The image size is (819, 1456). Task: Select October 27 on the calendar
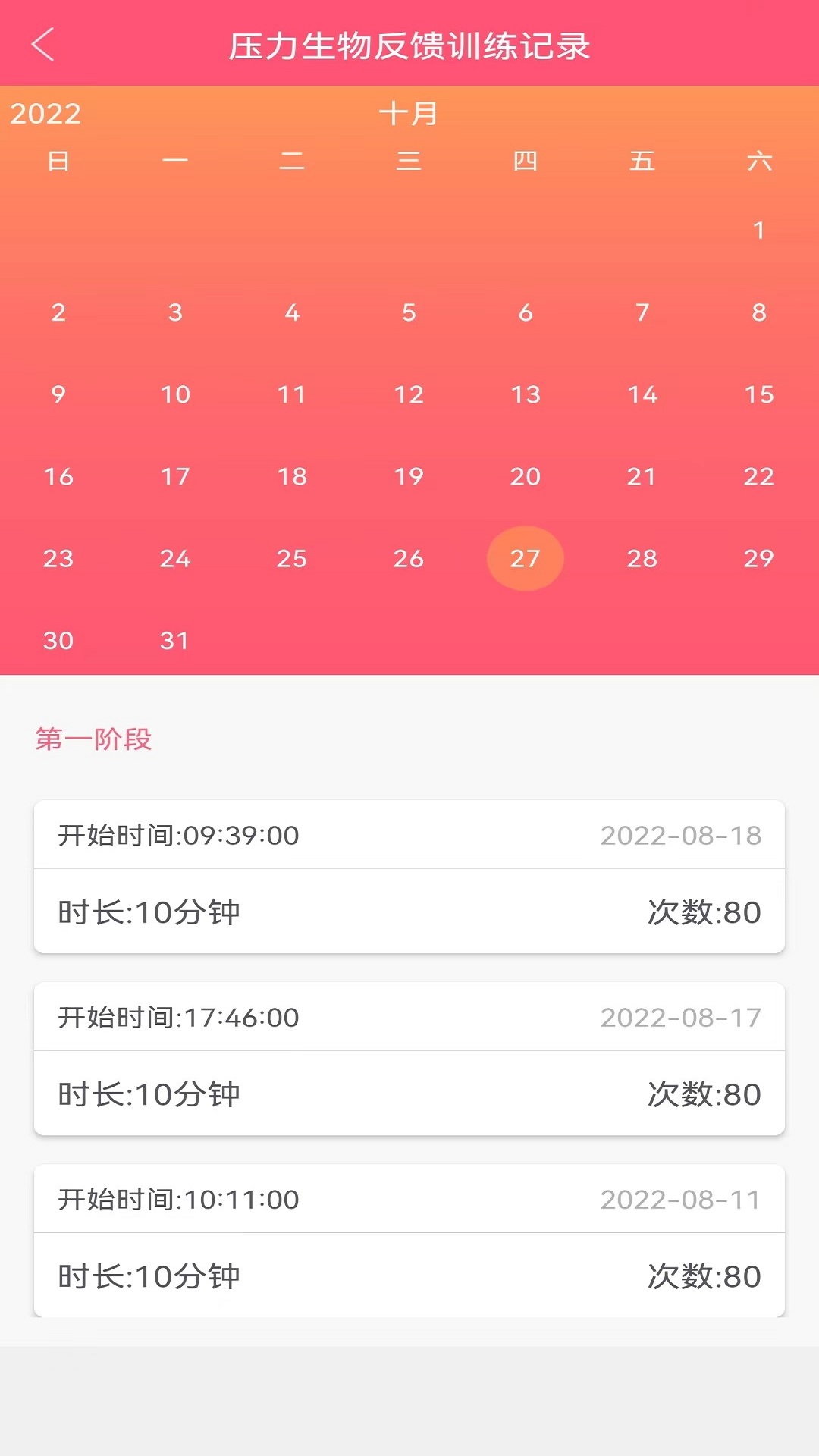[x=525, y=558]
